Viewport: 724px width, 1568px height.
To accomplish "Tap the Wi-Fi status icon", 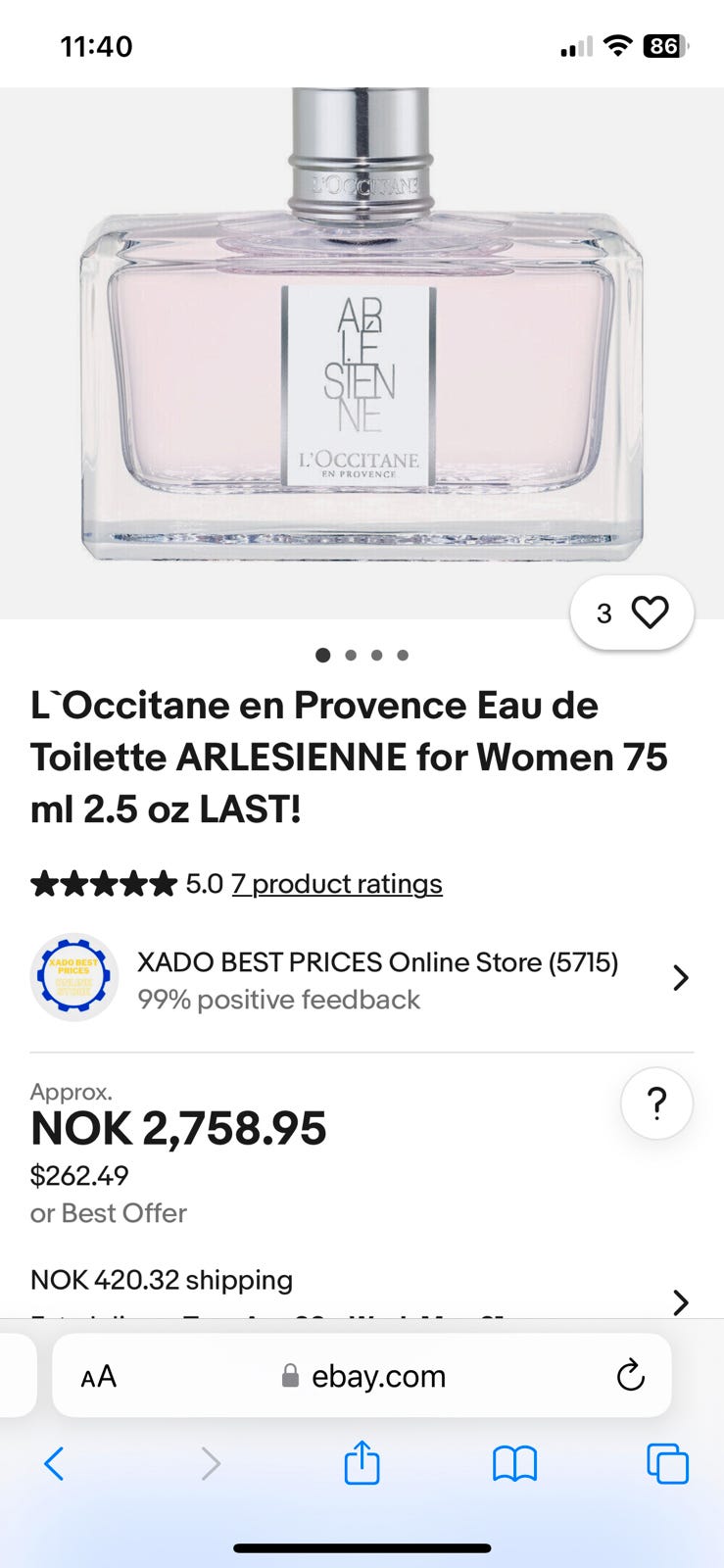I will point(617,44).
